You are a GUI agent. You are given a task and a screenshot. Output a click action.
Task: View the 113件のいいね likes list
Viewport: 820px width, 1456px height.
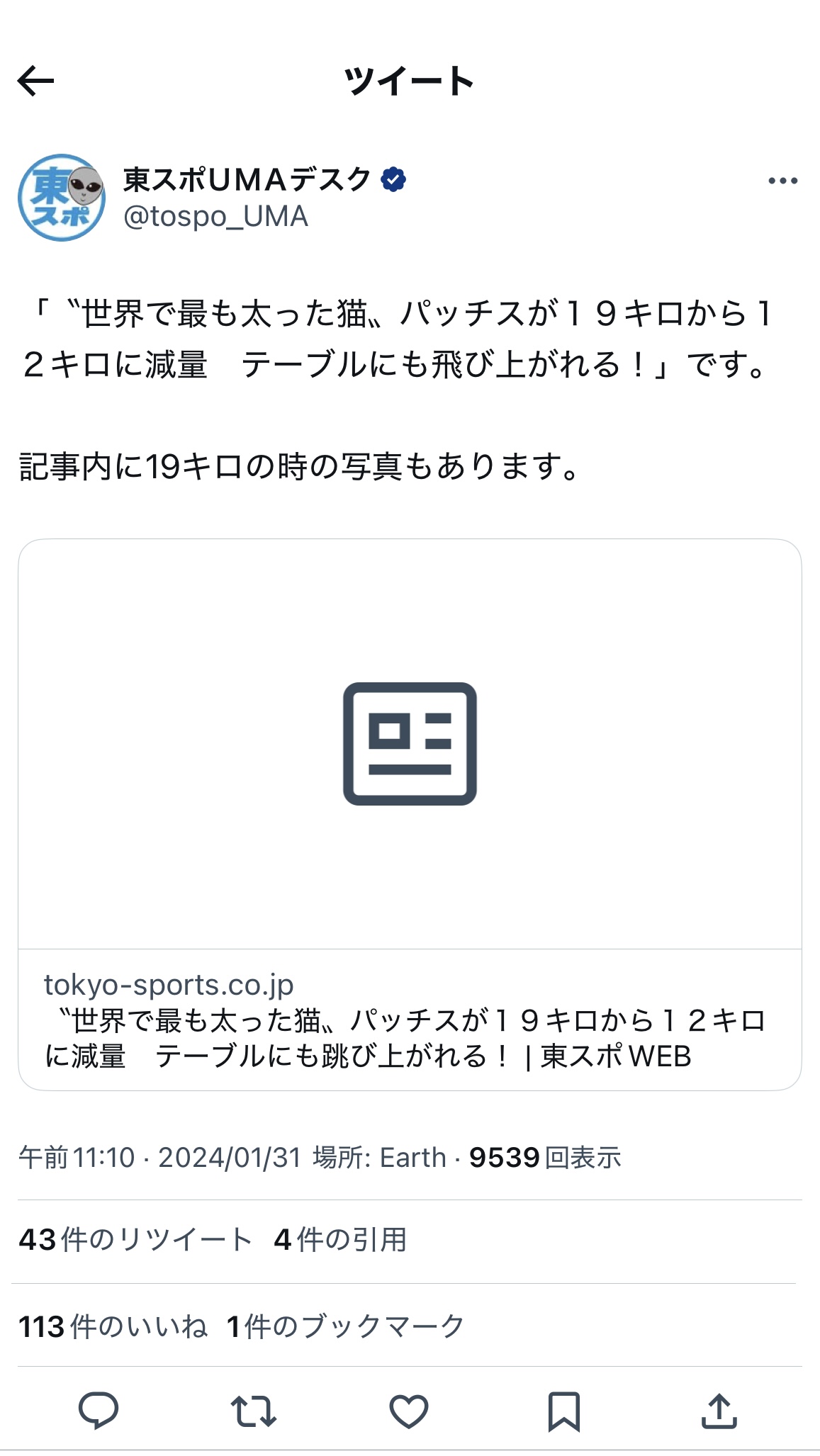113,1326
